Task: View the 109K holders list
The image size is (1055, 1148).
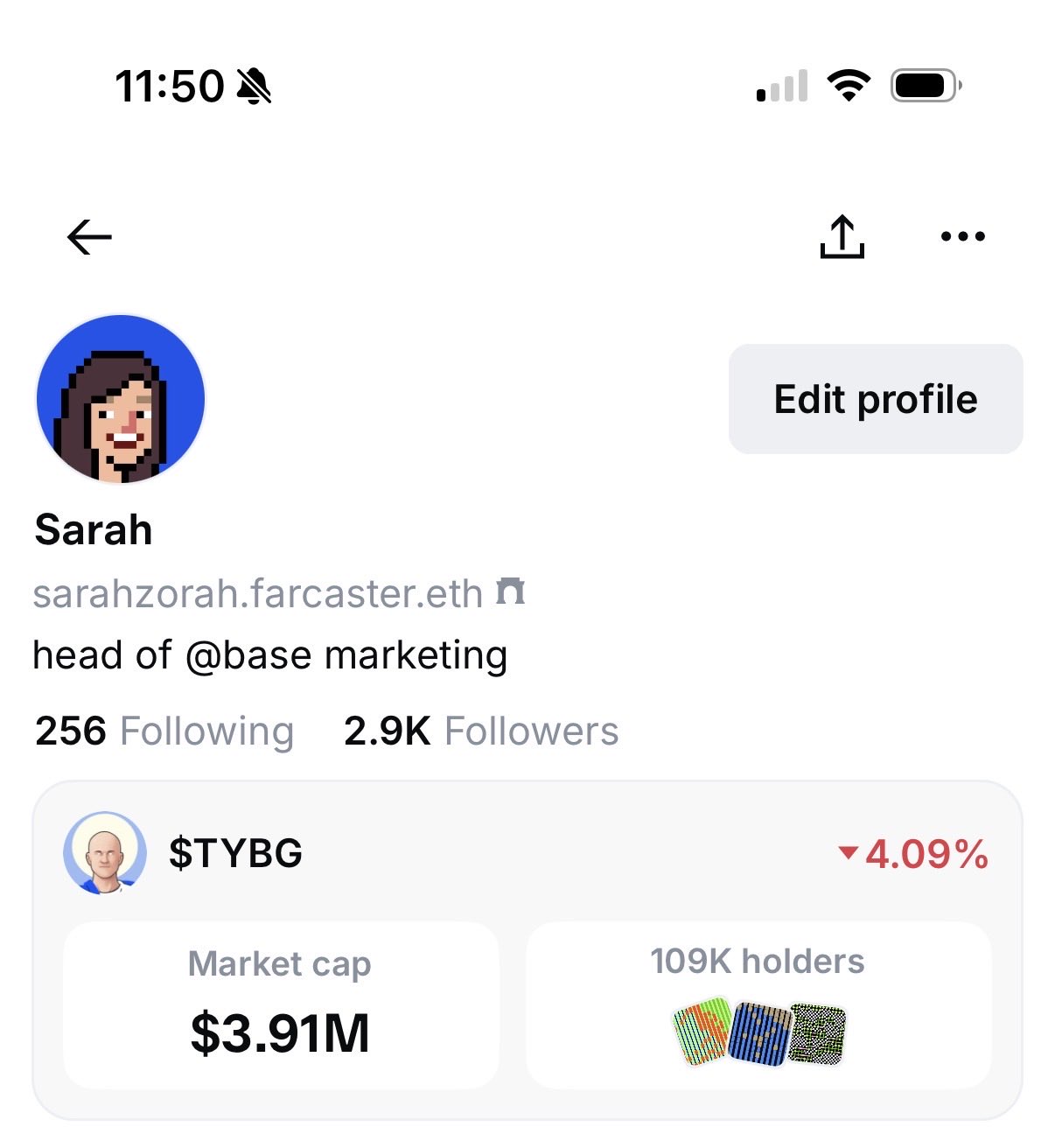Action: [758, 1004]
